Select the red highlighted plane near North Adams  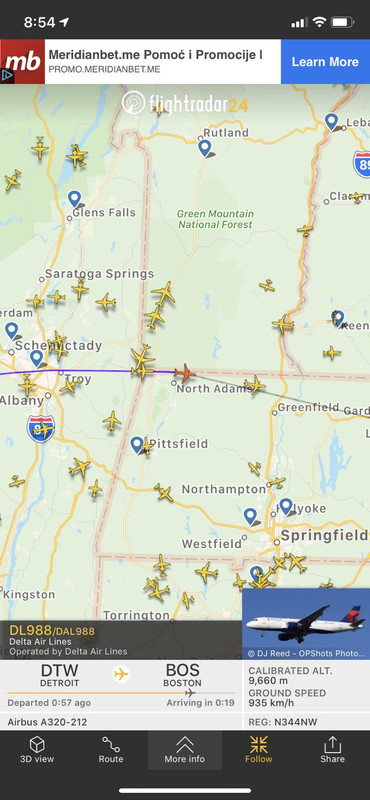click(185, 373)
